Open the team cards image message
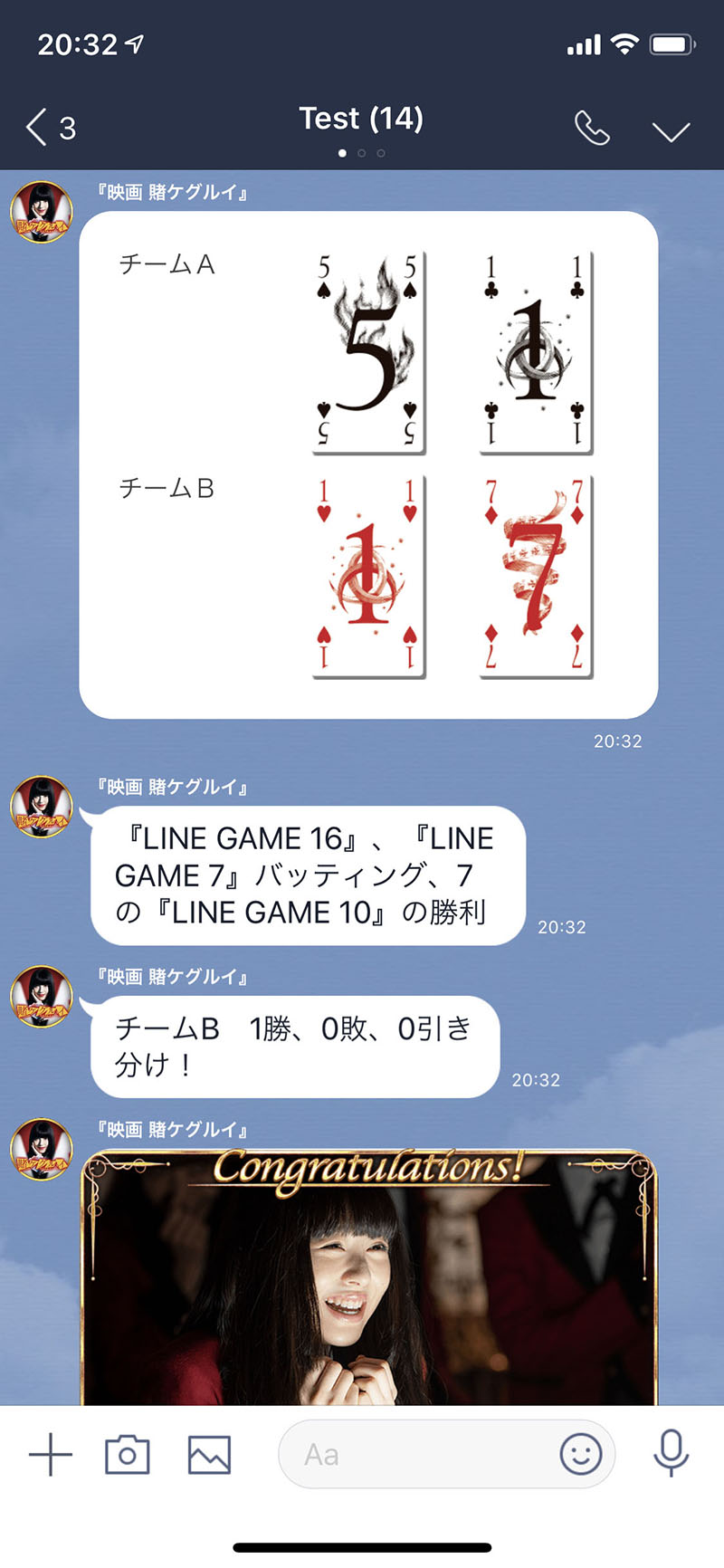 pyautogui.click(x=368, y=464)
